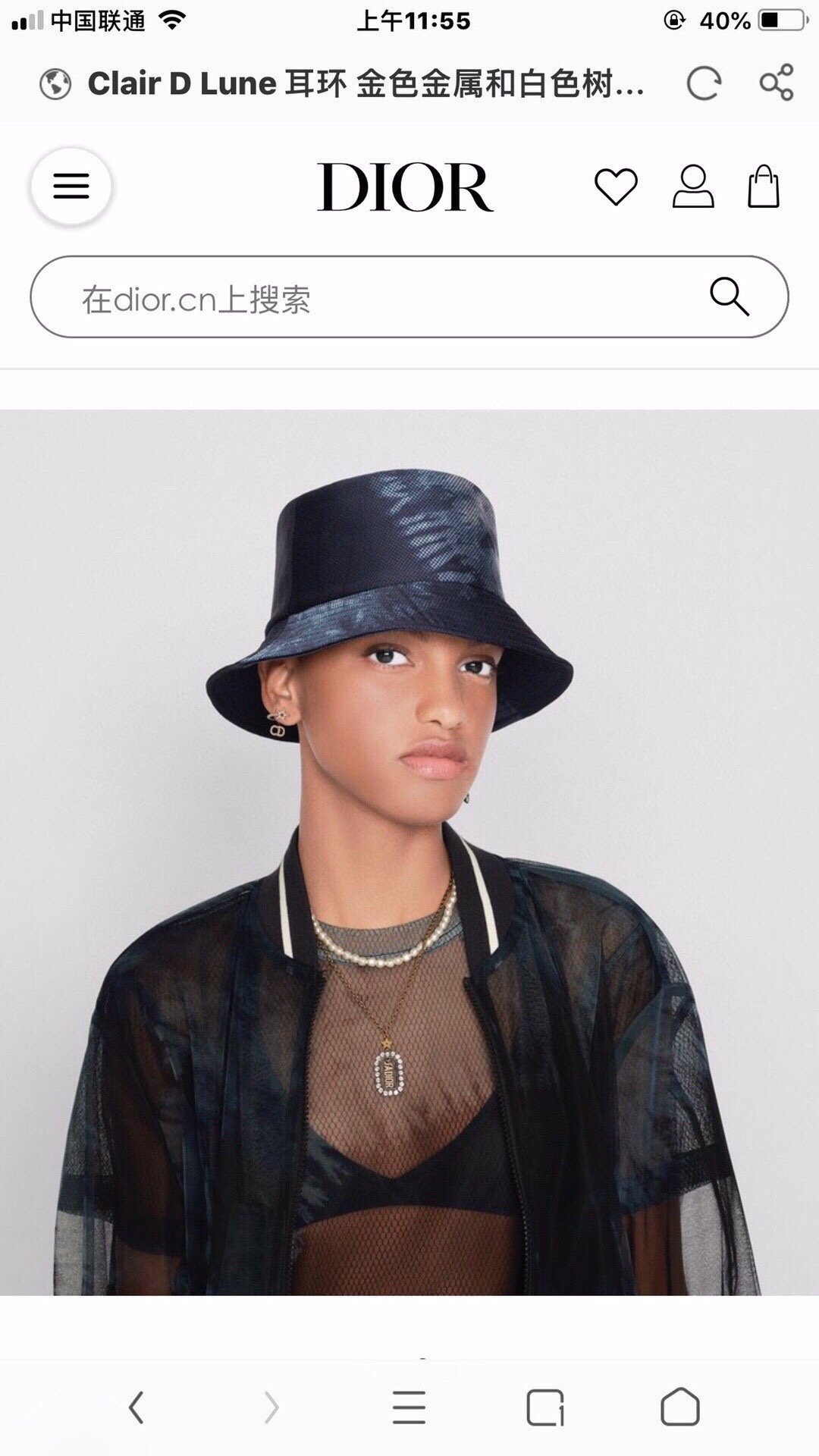This screenshot has width=819, height=1456.
Task: Go to the browser home page
Action: tap(680, 1407)
